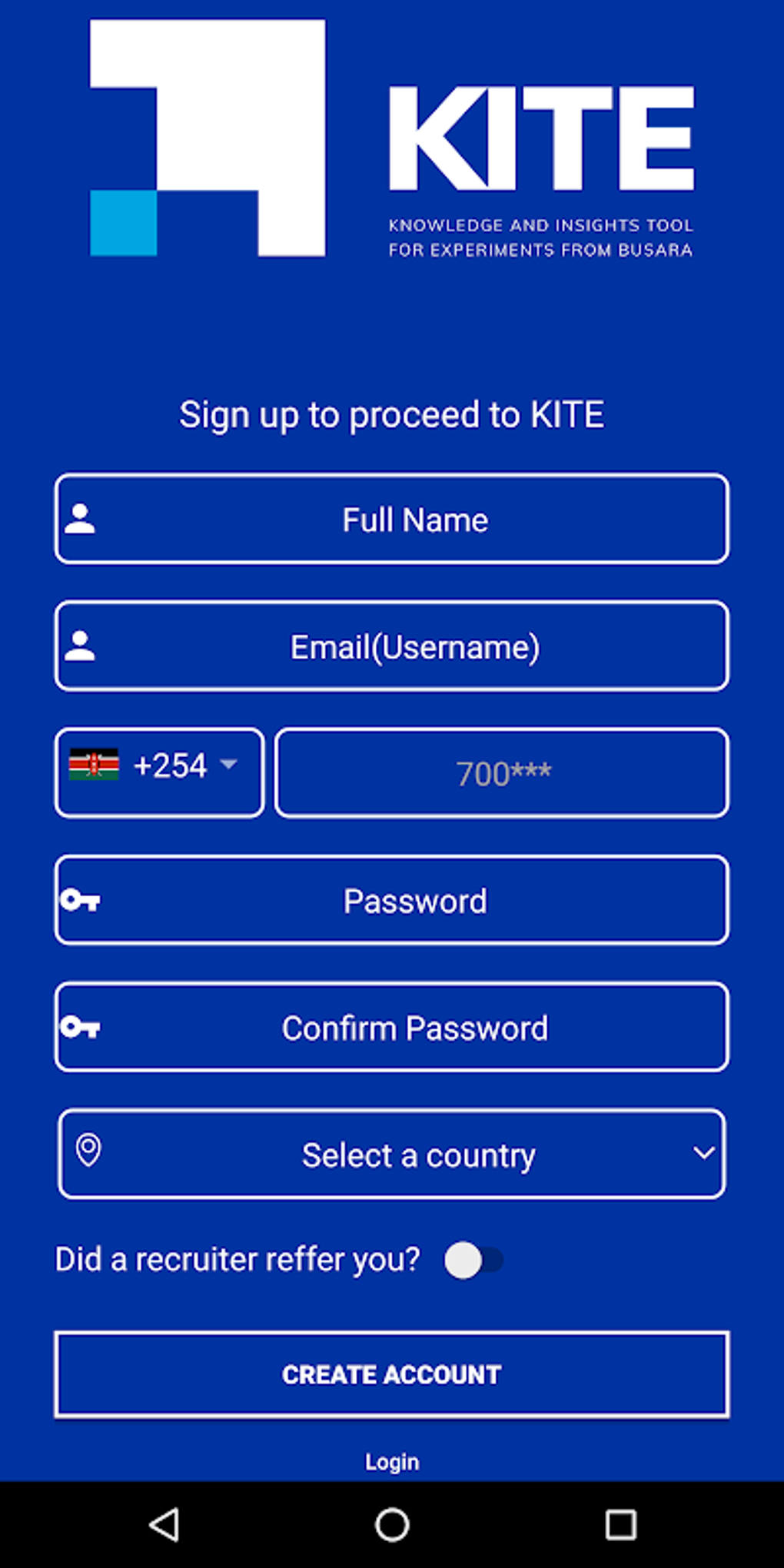
Task: Click the phone number 700*** field
Action: coord(501,772)
